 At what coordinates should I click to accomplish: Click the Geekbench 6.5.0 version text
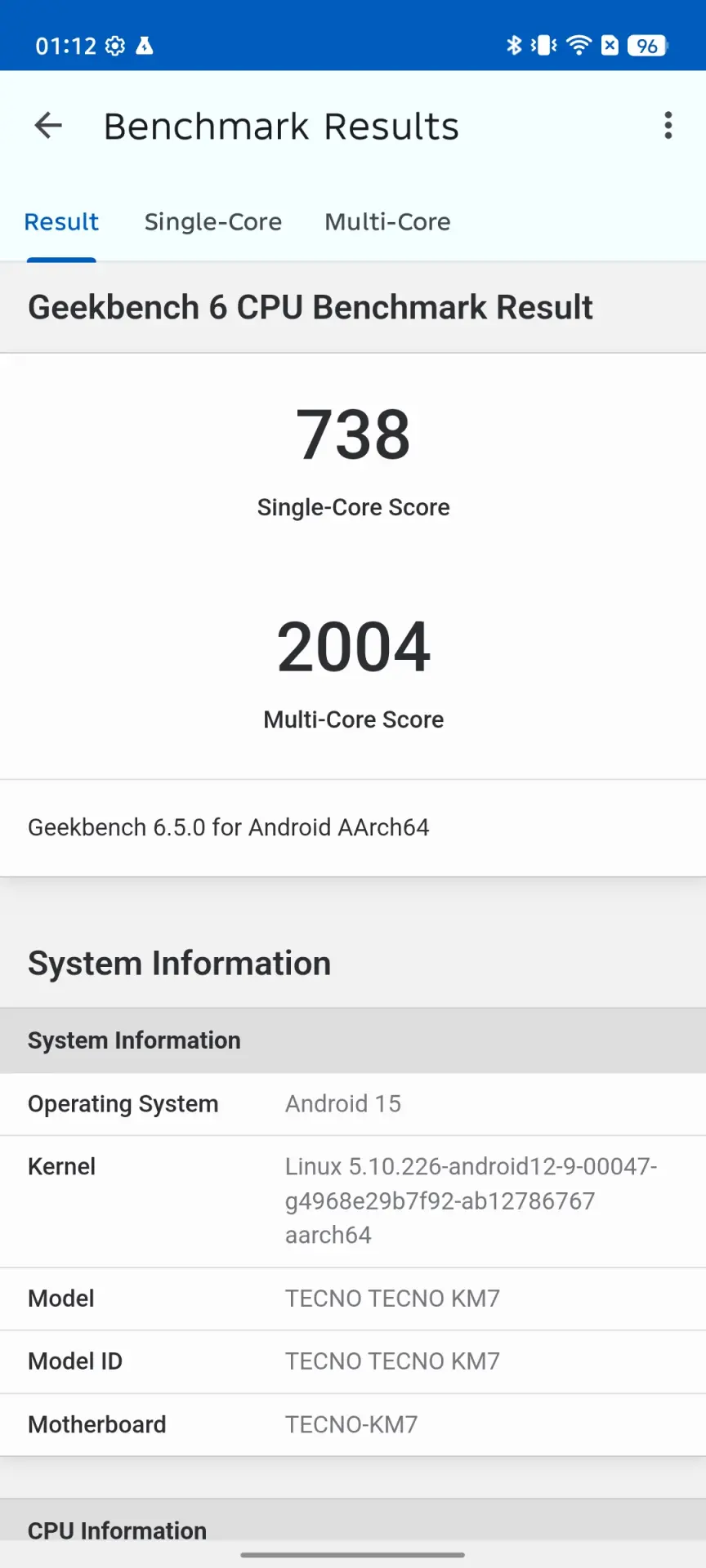[x=228, y=827]
